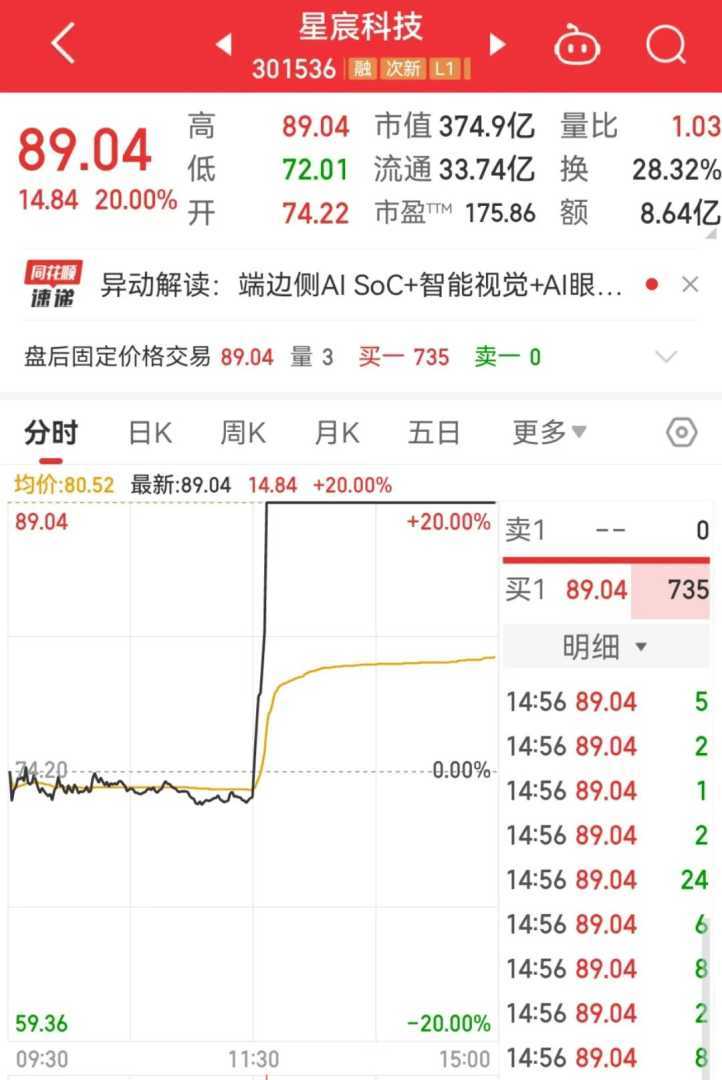Screen dimensions: 722x1080
Task: Switch to the 日K tab
Action: [150, 433]
